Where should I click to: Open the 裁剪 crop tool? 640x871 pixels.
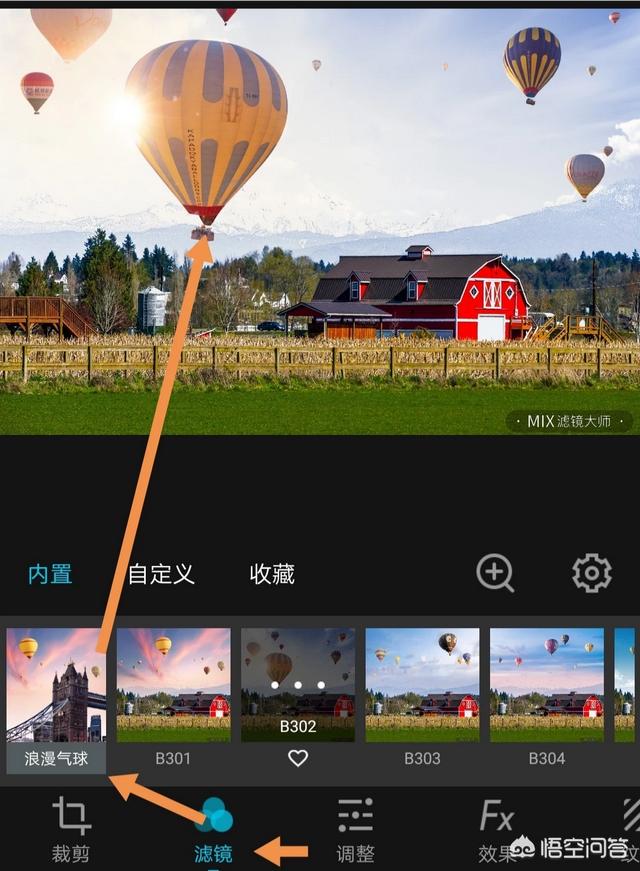click(x=71, y=830)
